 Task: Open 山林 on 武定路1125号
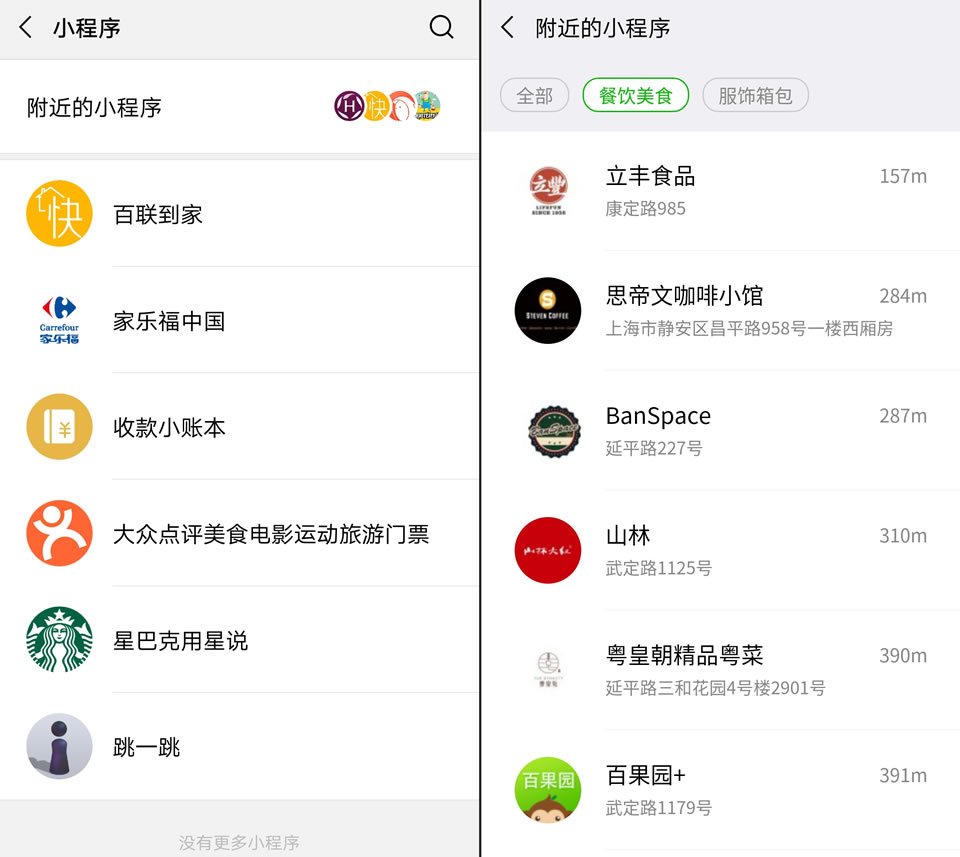coord(720,550)
